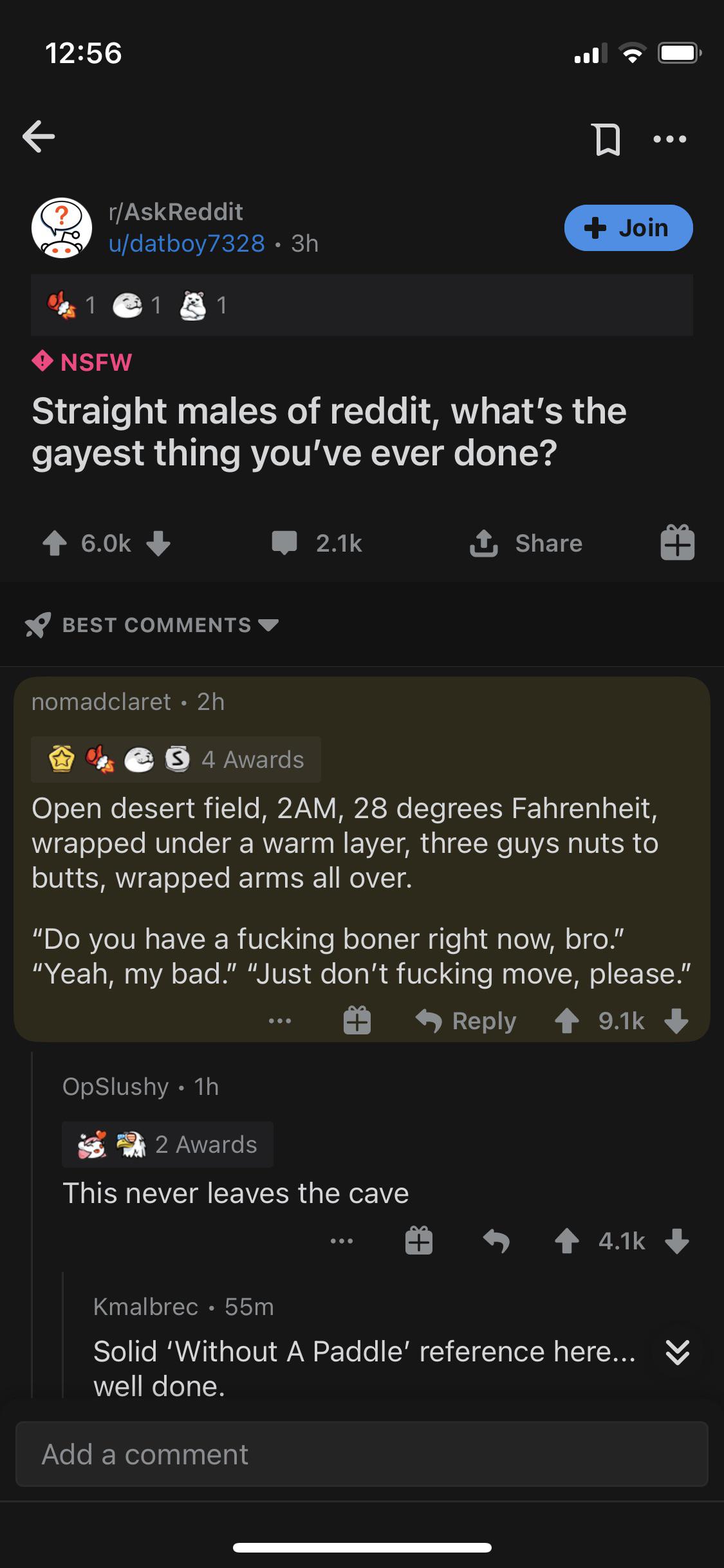Open the post overflow menu

point(669,139)
